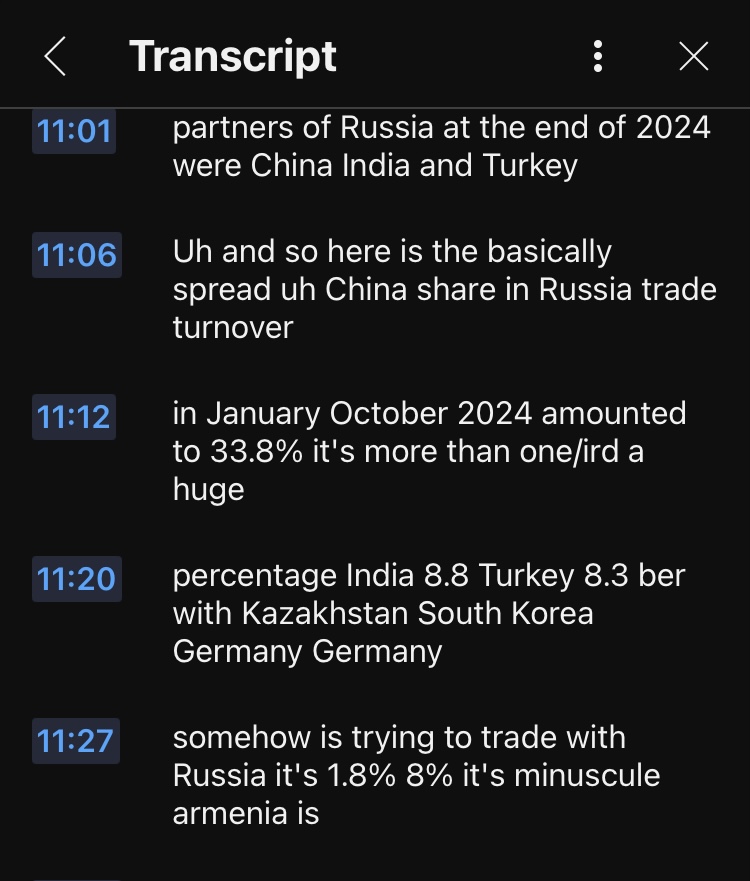Jump to the 11:12 transcript segment
This screenshot has height=881, width=750.
click(x=74, y=417)
